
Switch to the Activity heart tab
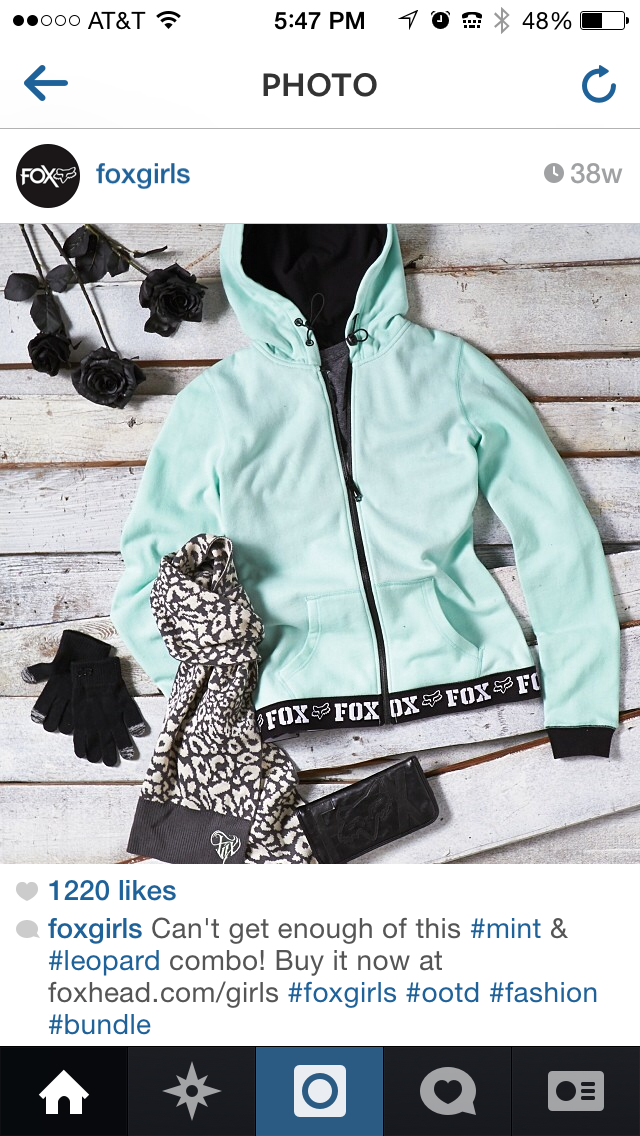448,1091
